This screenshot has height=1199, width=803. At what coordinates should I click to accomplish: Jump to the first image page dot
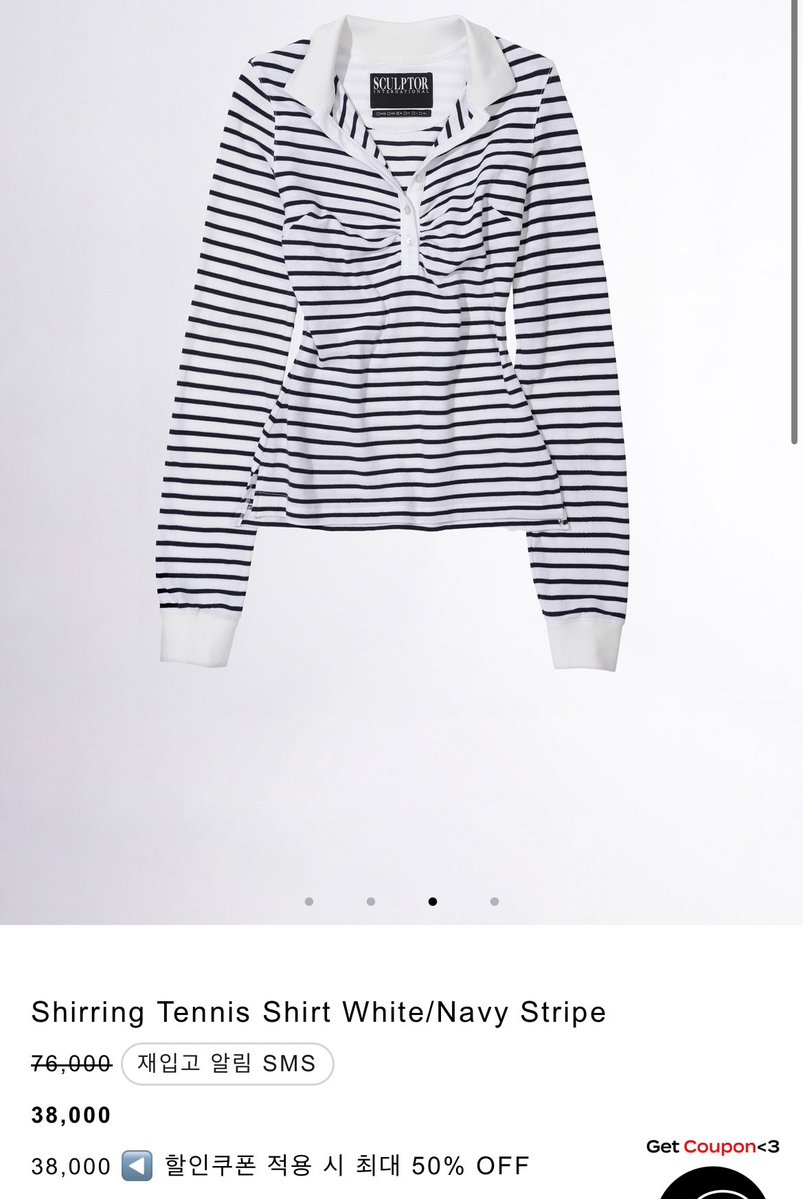(309, 901)
